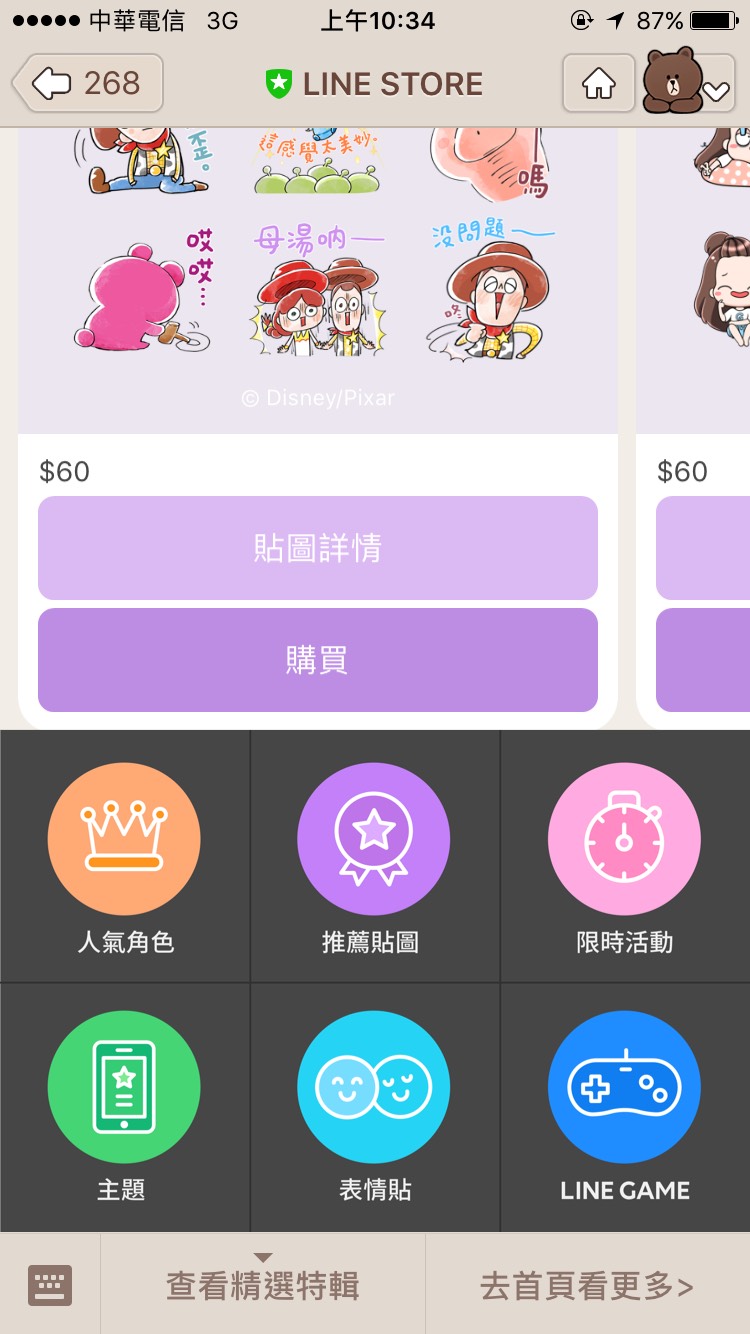750x1334 pixels.
Task: Go back to the chat list
Action: click(88, 83)
